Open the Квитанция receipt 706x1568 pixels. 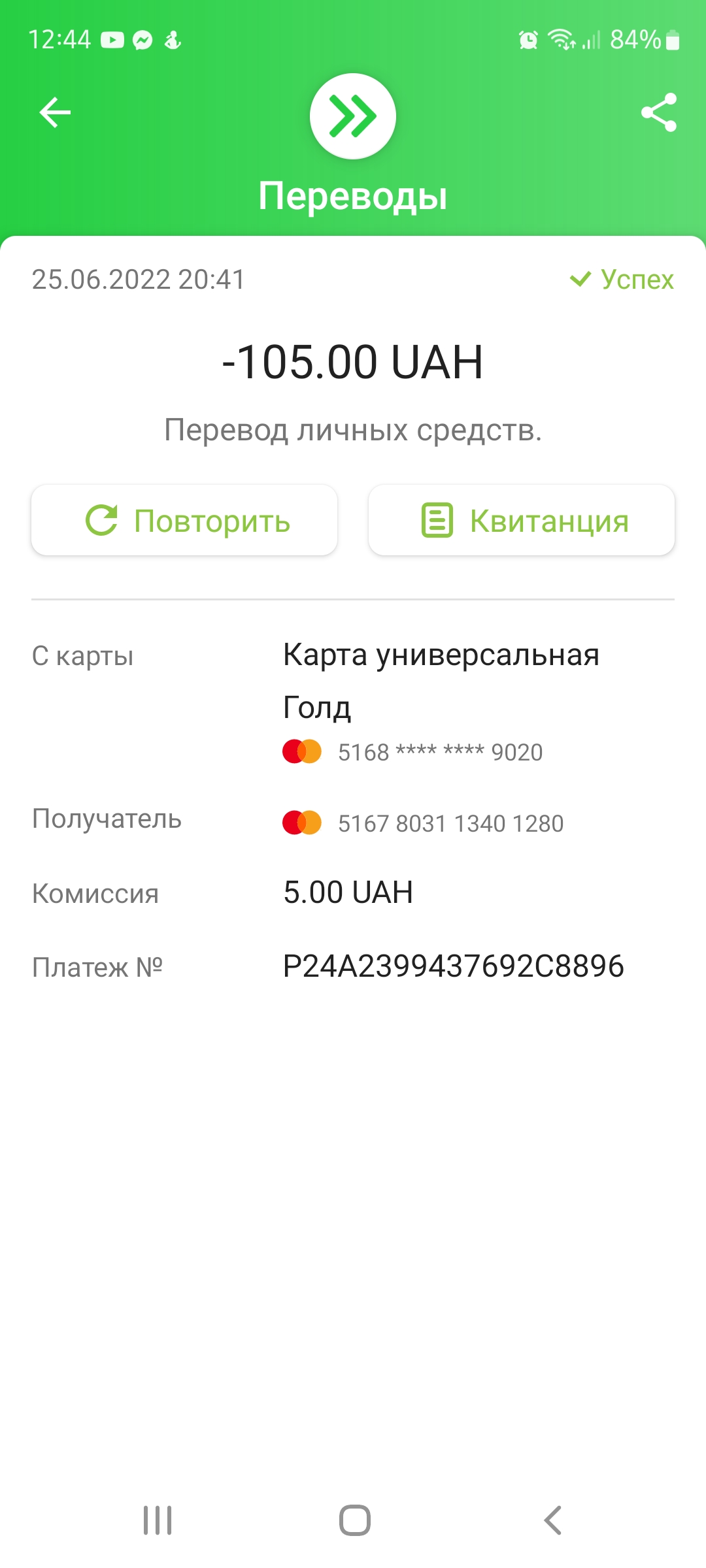point(522,520)
